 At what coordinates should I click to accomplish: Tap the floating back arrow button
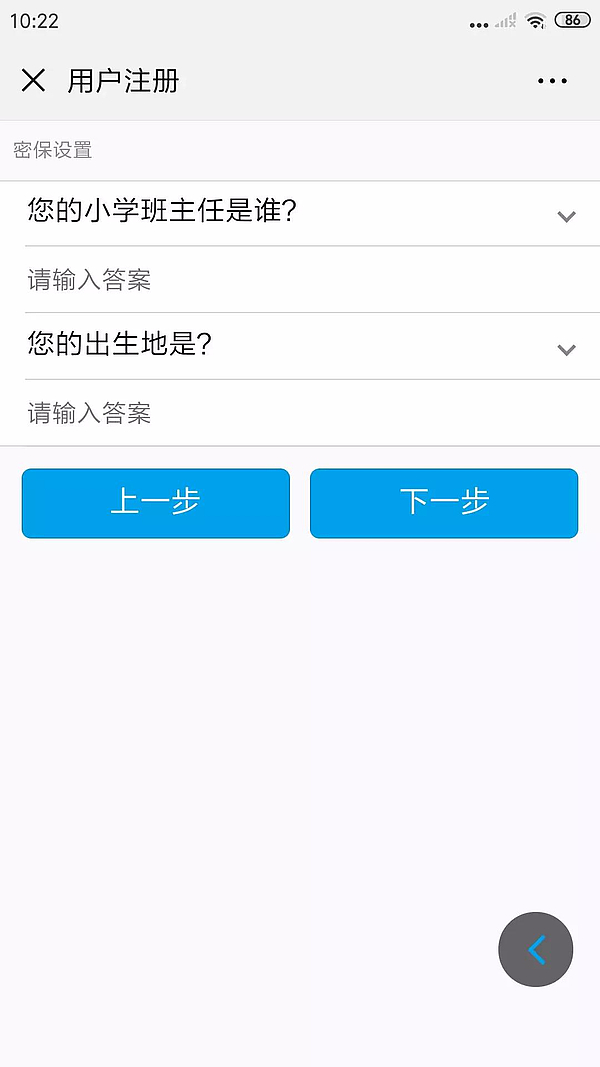tap(536, 949)
